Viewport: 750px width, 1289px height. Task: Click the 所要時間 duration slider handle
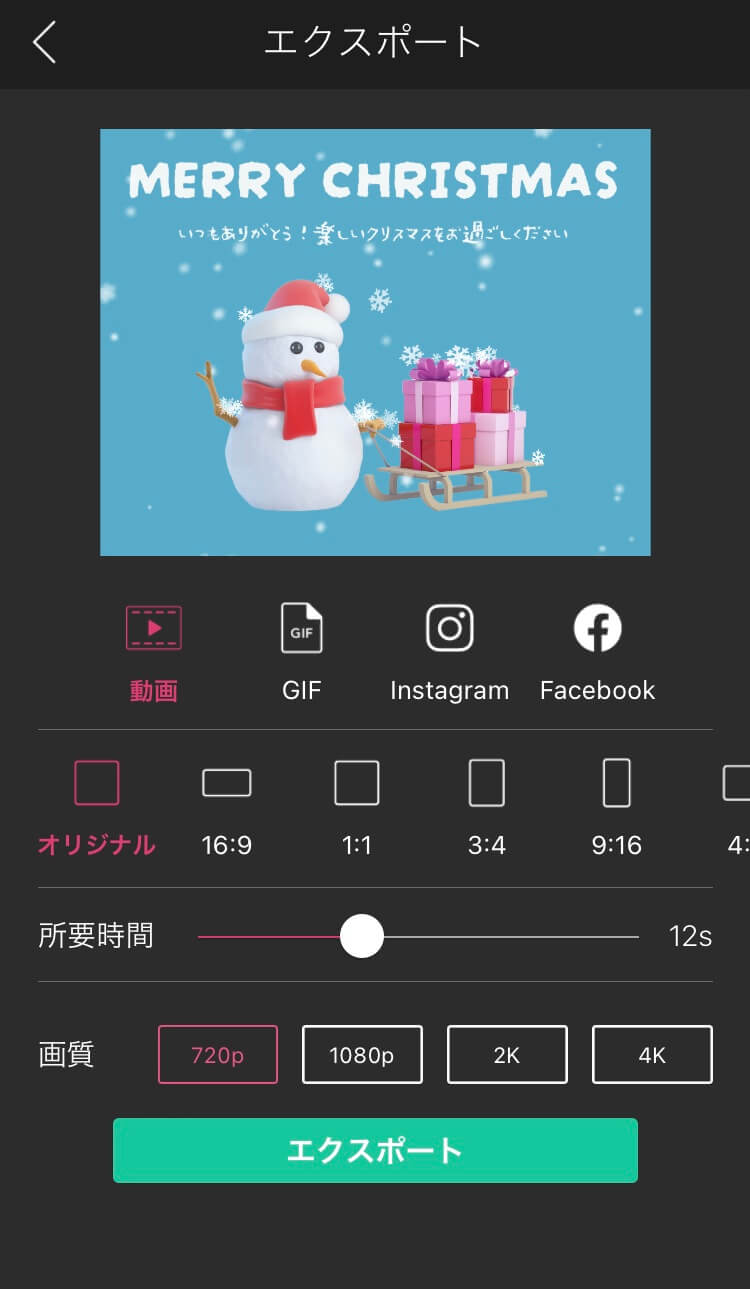(361, 936)
